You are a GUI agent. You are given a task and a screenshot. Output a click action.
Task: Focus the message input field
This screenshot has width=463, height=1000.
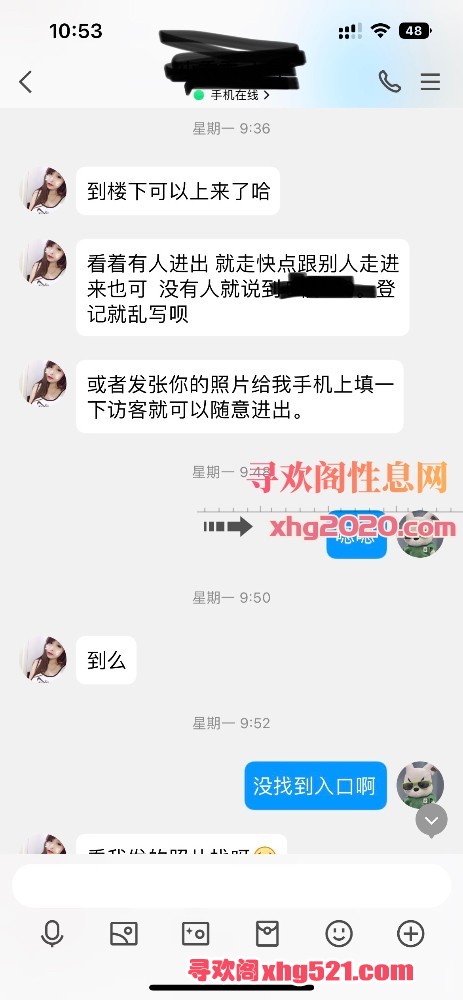pyautogui.click(x=232, y=886)
